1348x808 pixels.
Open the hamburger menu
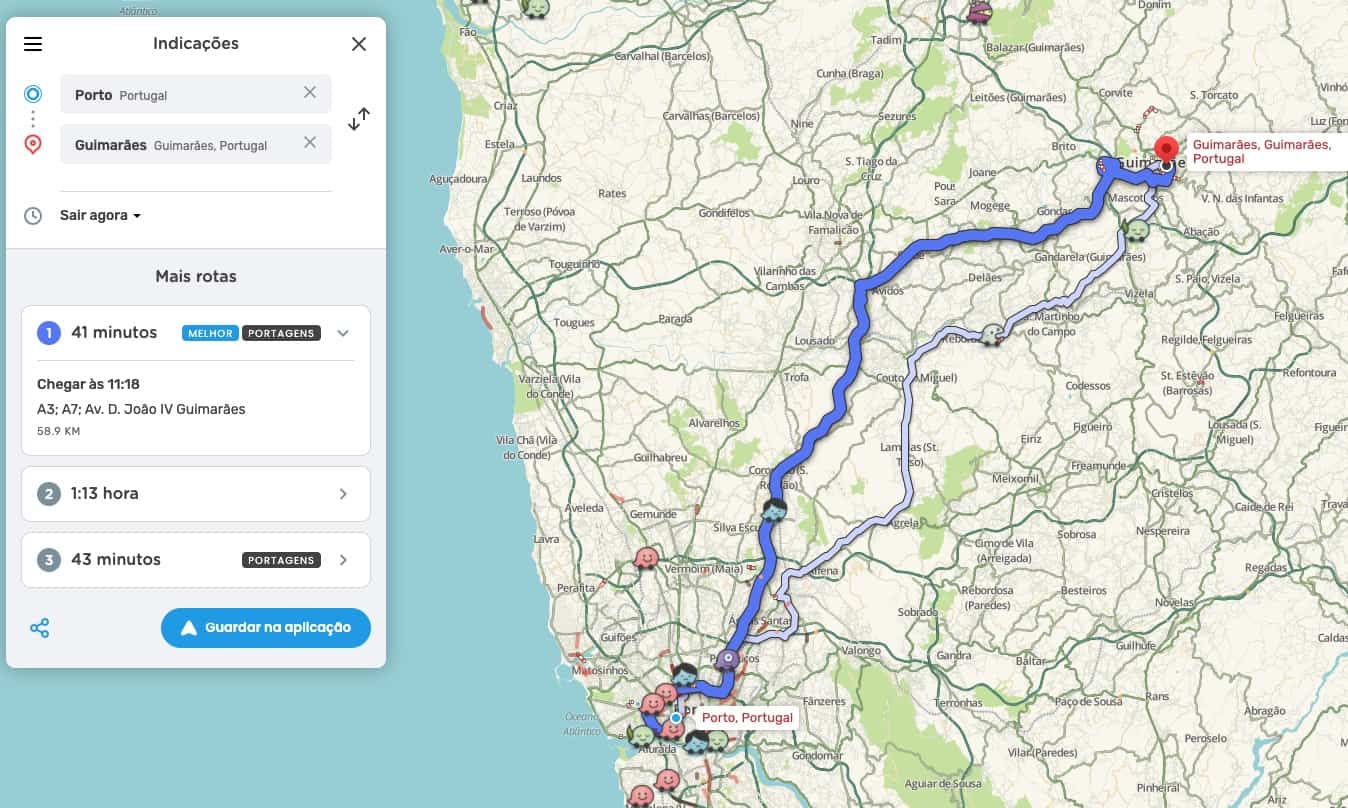tap(33, 44)
